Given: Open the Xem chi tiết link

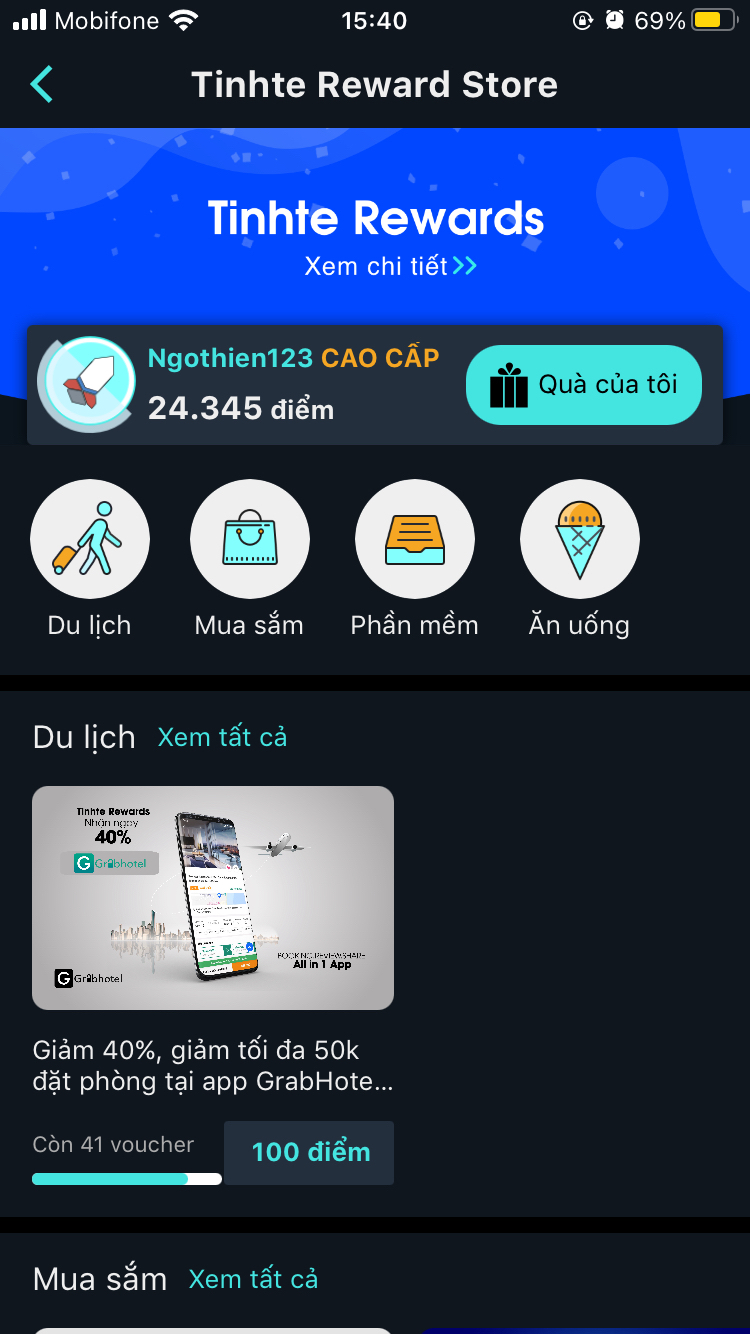Looking at the screenshot, I should point(390,266).
